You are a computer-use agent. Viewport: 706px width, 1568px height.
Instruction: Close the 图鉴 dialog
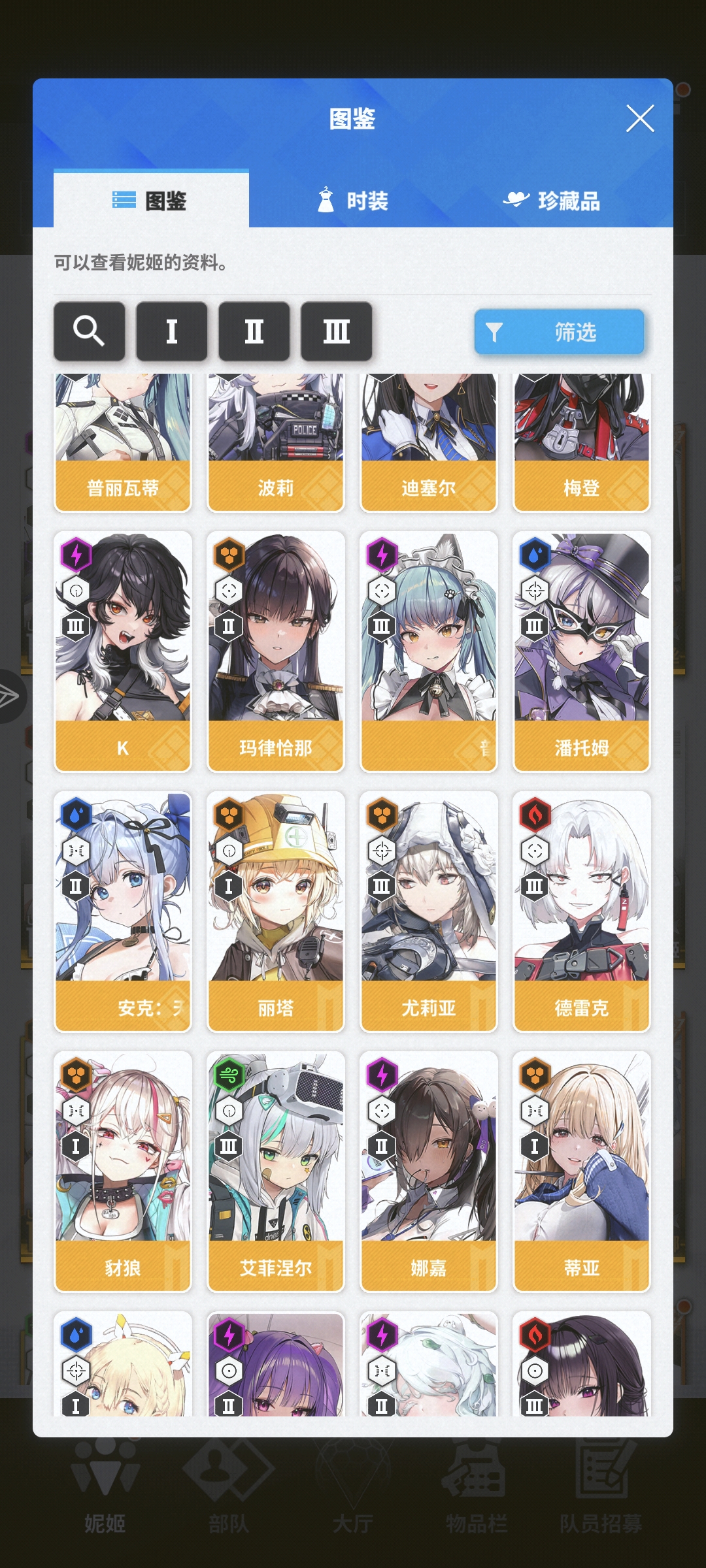[x=639, y=119]
